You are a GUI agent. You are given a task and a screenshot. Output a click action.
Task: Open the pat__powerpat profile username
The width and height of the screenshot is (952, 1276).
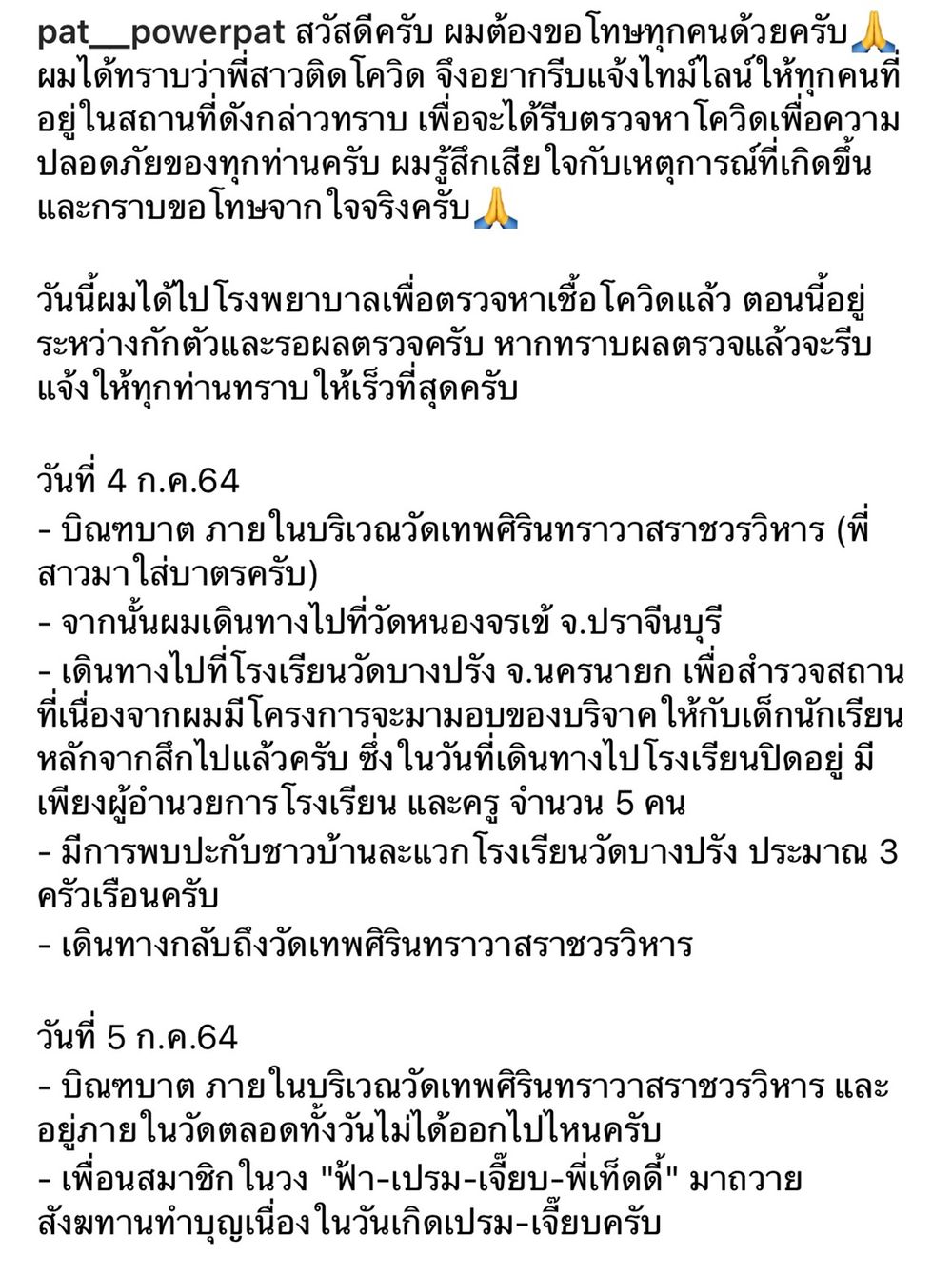click(161, 32)
